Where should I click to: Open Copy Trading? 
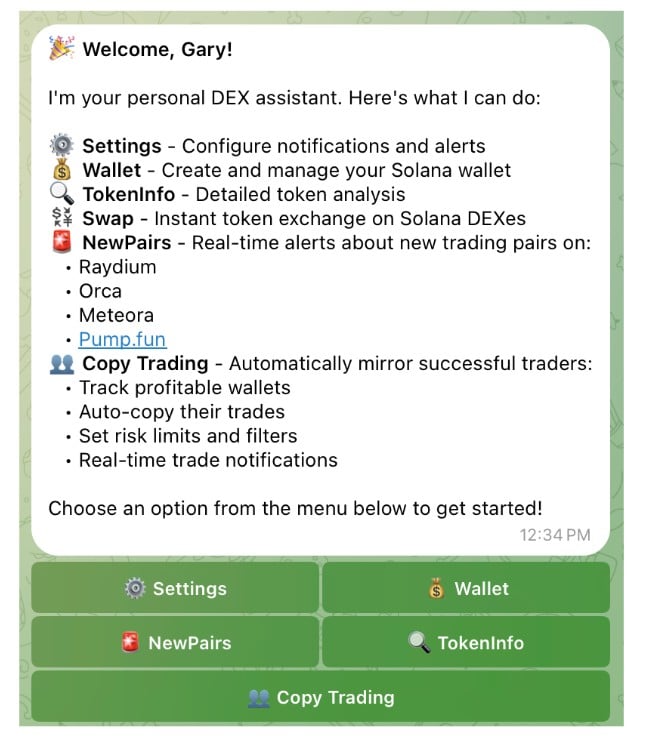[x=320, y=698]
